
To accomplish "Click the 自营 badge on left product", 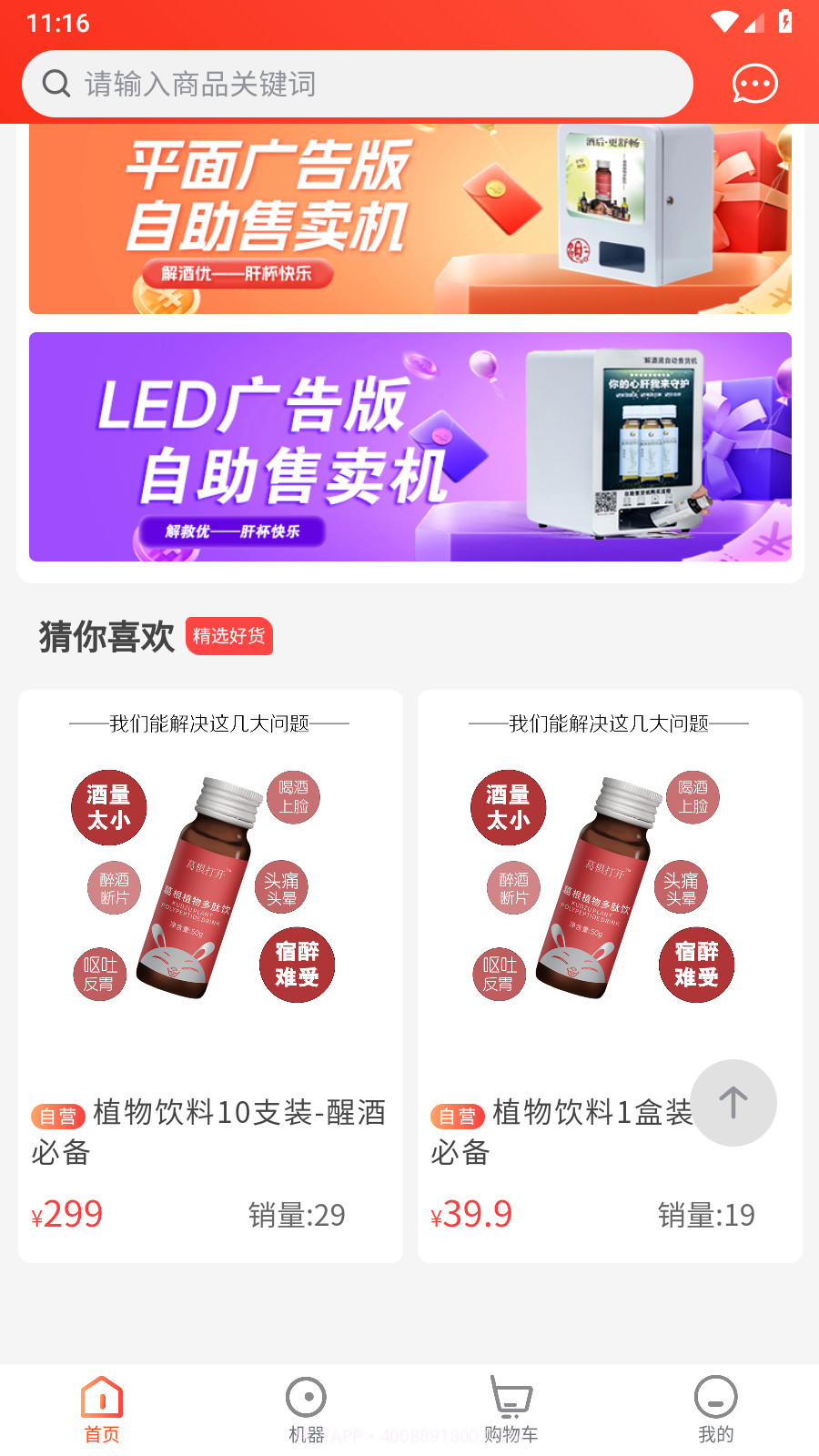I will tap(58, 1115).
